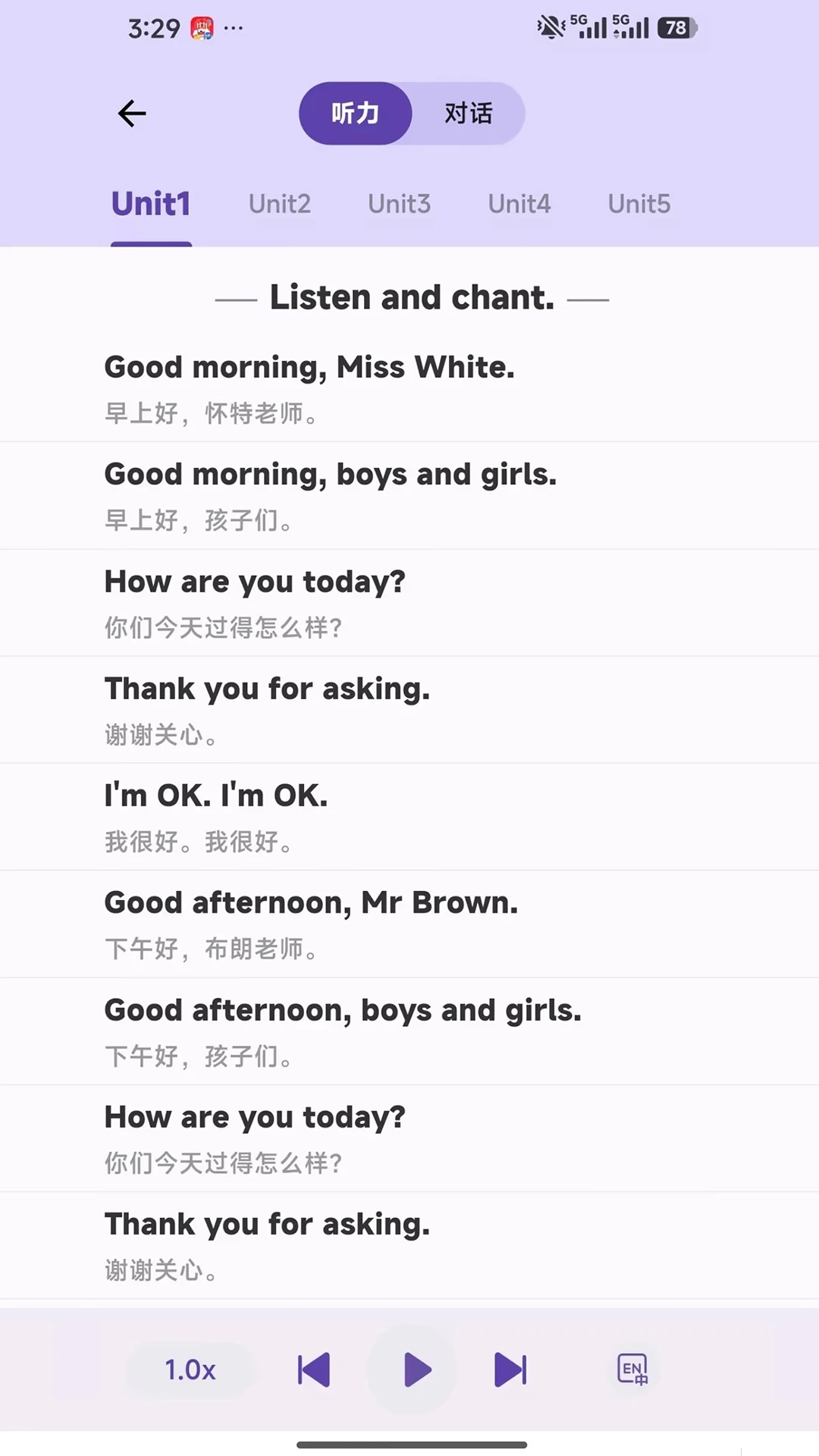Viewport: 819px width, 1456px height.
Task: Go back using the arrow icon
Action: (132, 114)
